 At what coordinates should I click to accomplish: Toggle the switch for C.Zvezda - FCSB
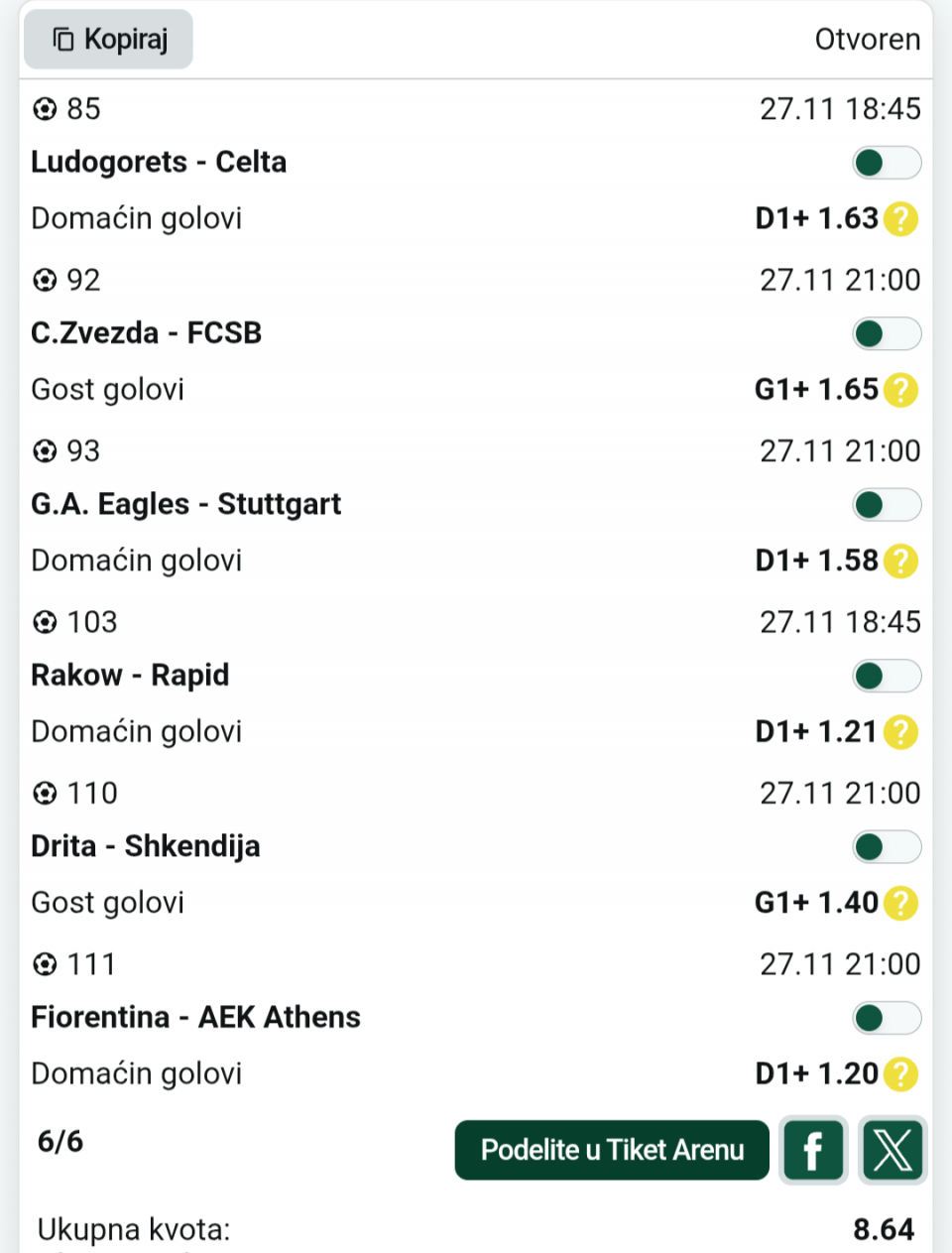point(887,334)
